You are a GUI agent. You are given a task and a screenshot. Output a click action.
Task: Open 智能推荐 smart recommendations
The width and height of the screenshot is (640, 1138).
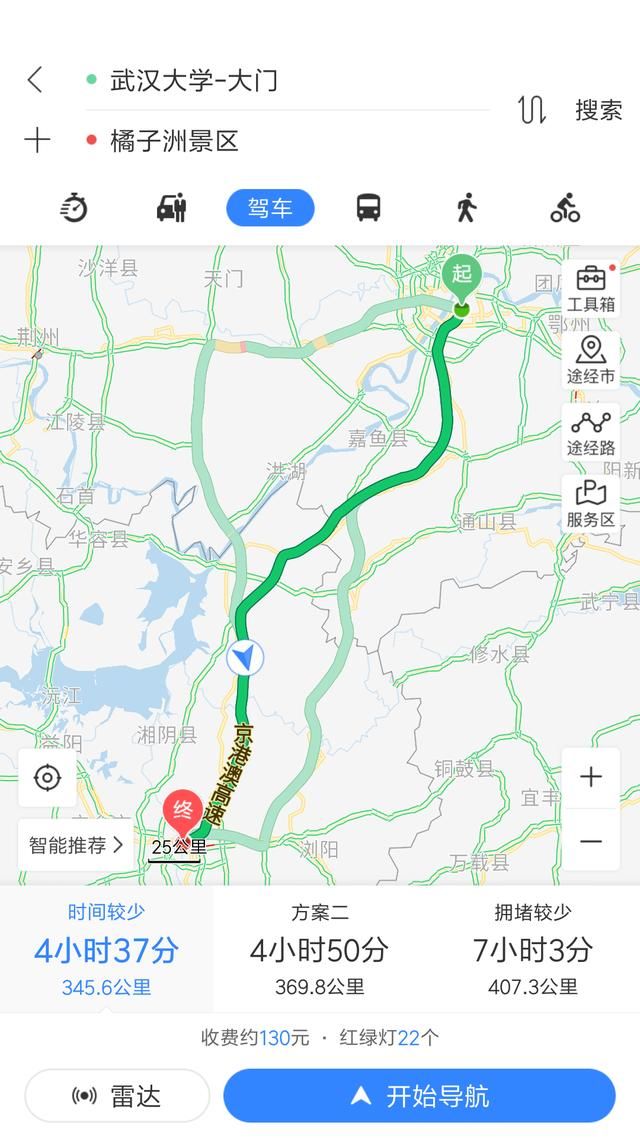coord(76,845)
